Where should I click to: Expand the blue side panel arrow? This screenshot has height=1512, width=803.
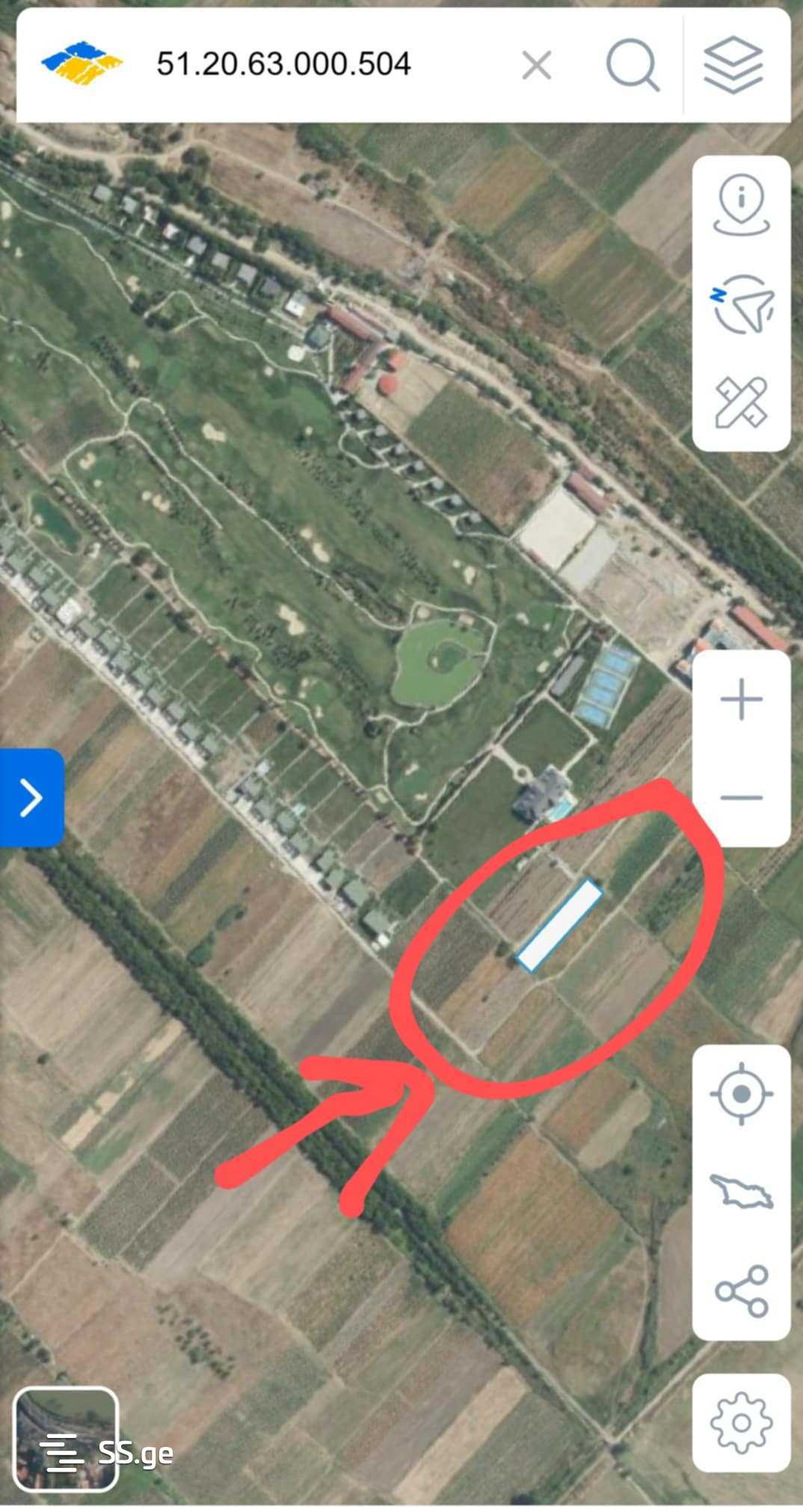point(31,797)
